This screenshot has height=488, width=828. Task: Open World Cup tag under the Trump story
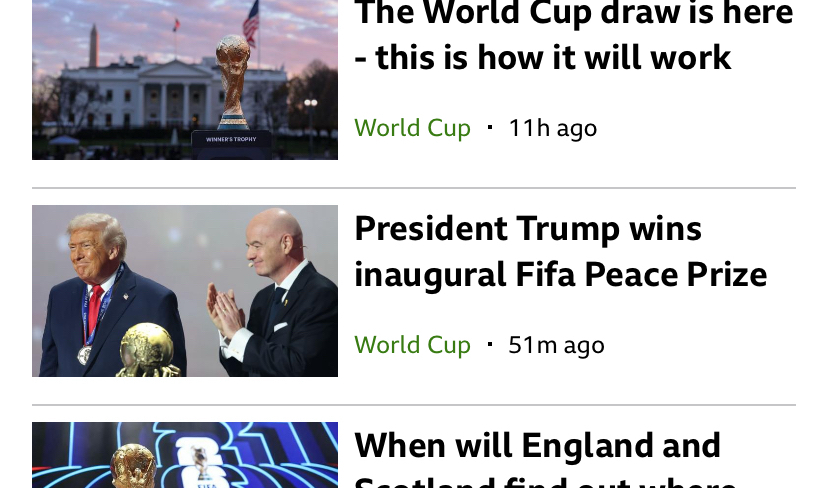412,345
